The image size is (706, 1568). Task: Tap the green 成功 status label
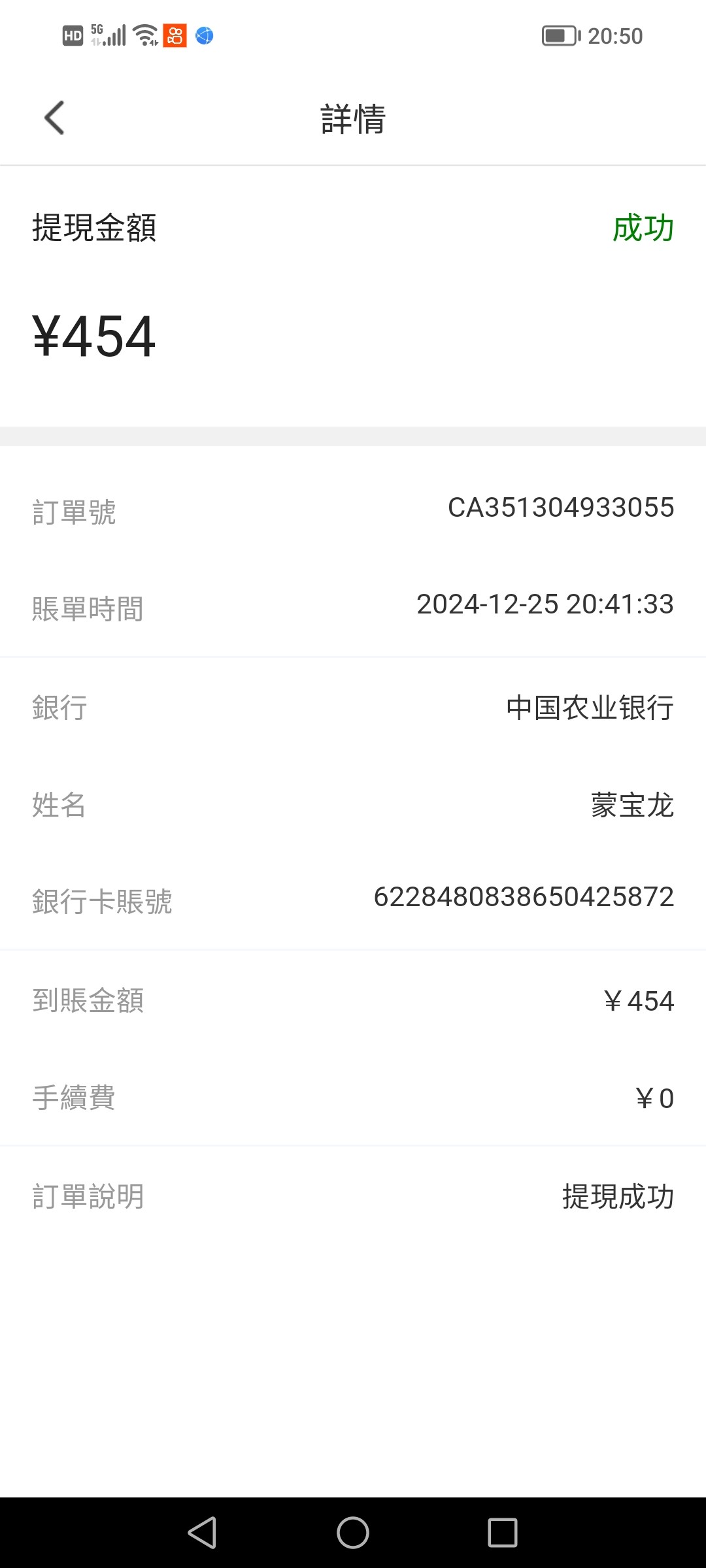pyautogui.click(x=643, y=227)
